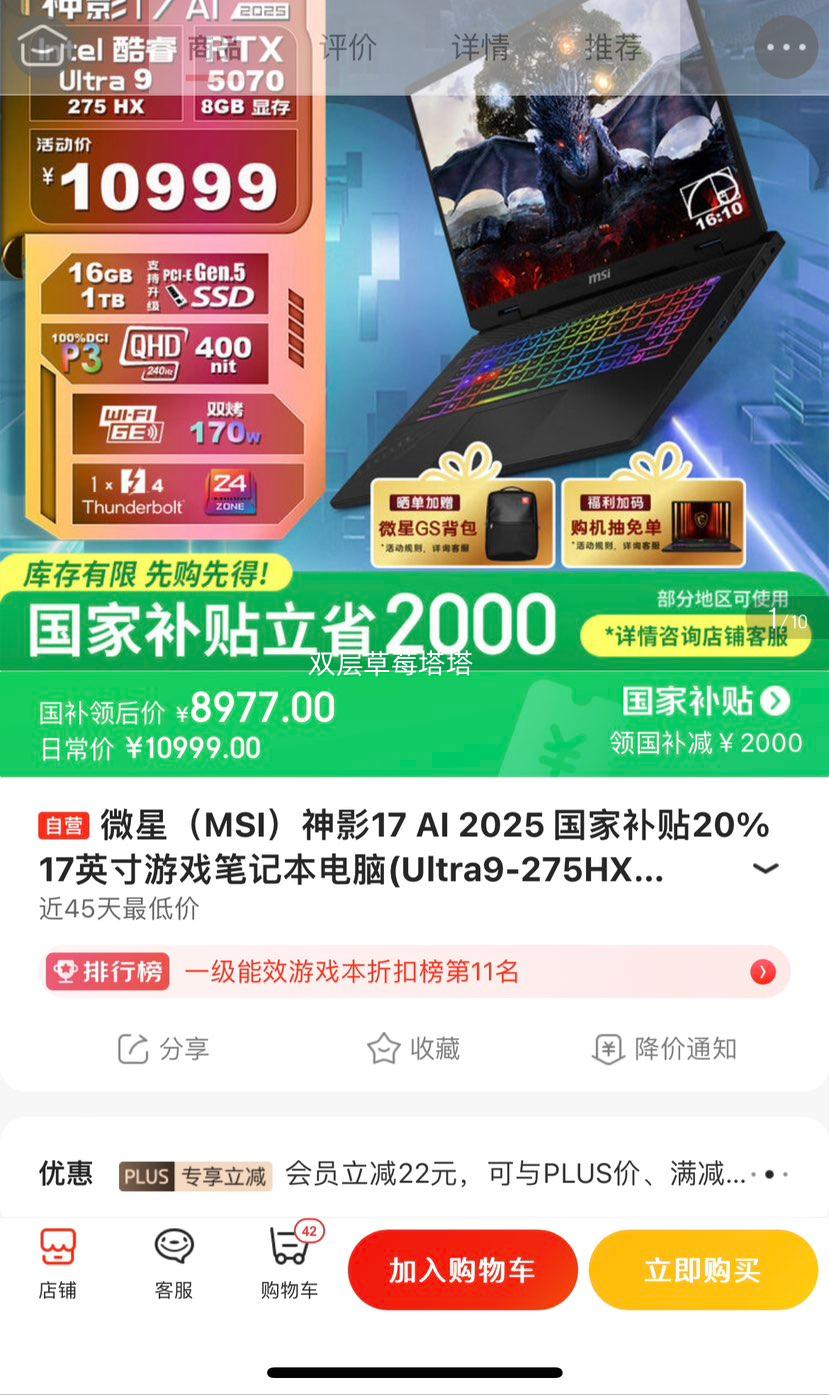Switch to the 详情 tab
This screenshot has width=829, height=1395.
click(x=480, y=47)
